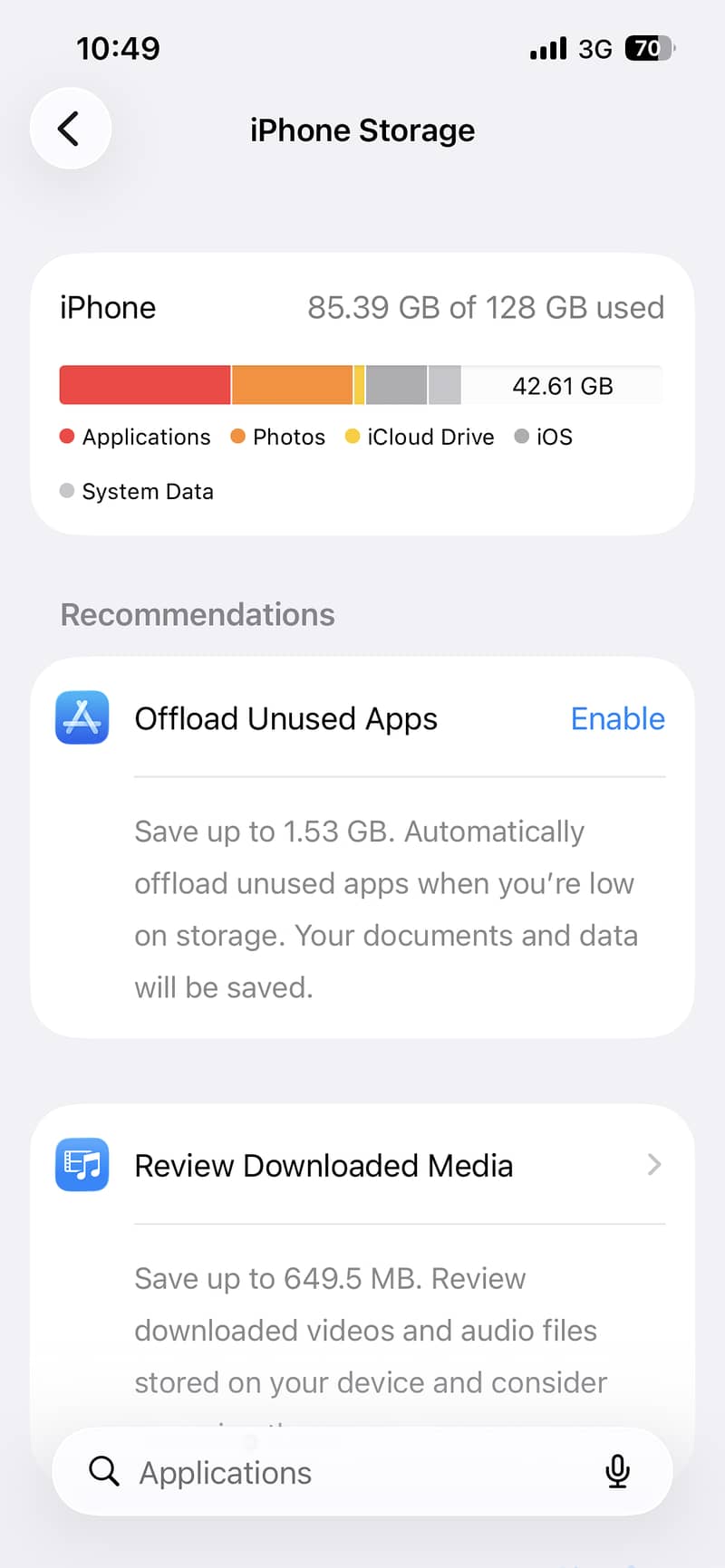Go back using the back arrow

[x=70, y=129]
